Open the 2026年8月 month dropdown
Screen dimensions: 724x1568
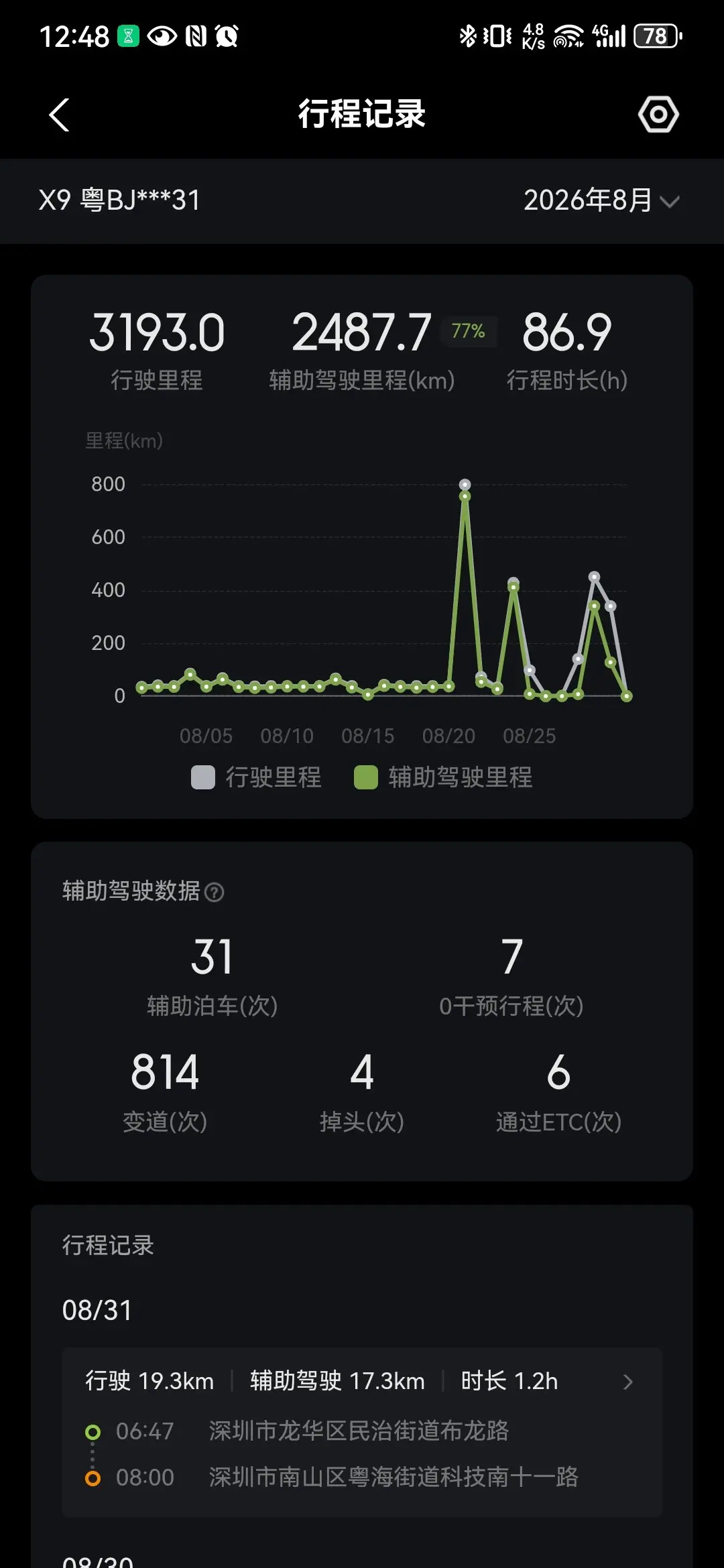(601, 200)
